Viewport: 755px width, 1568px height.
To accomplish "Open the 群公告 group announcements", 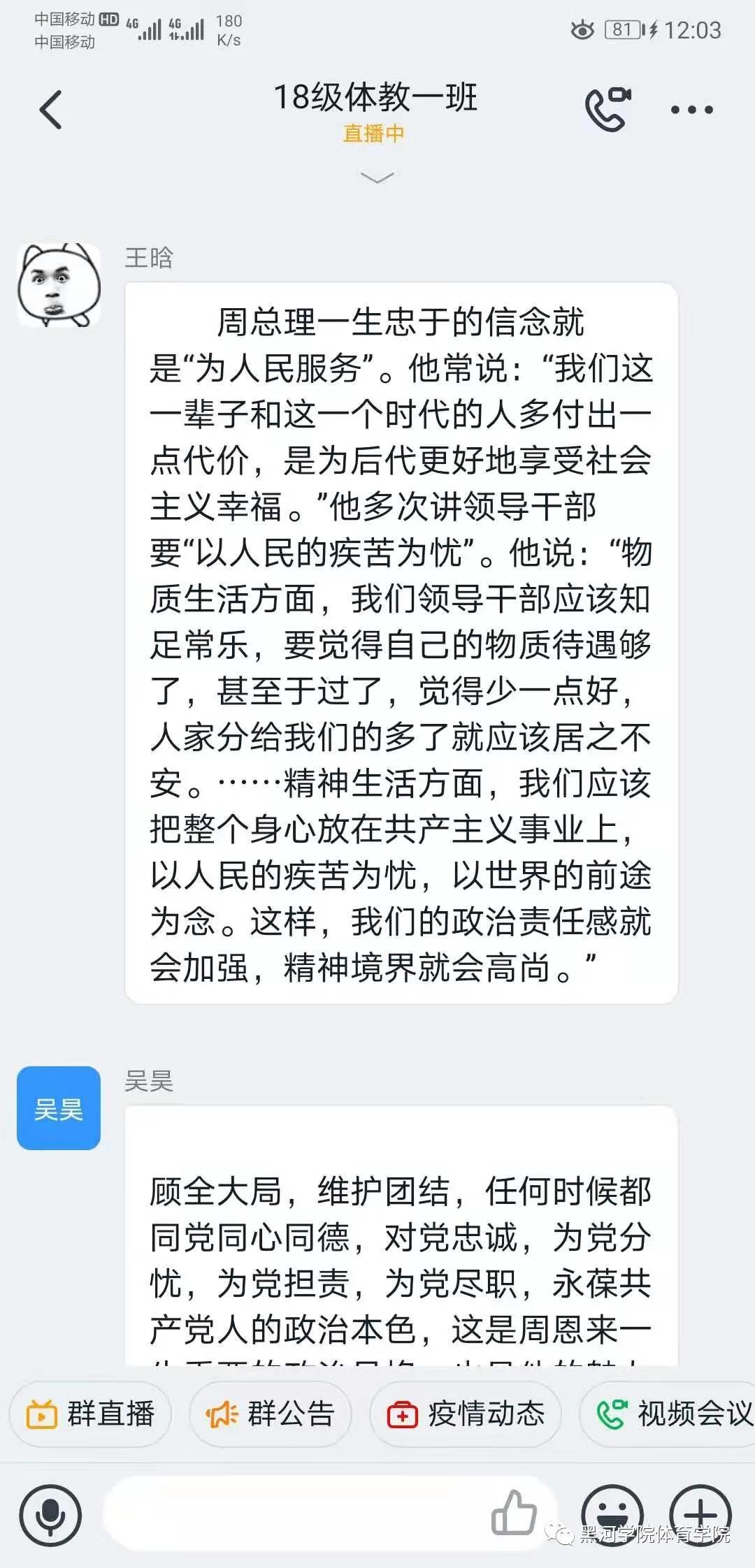I will coord(270,1414).
